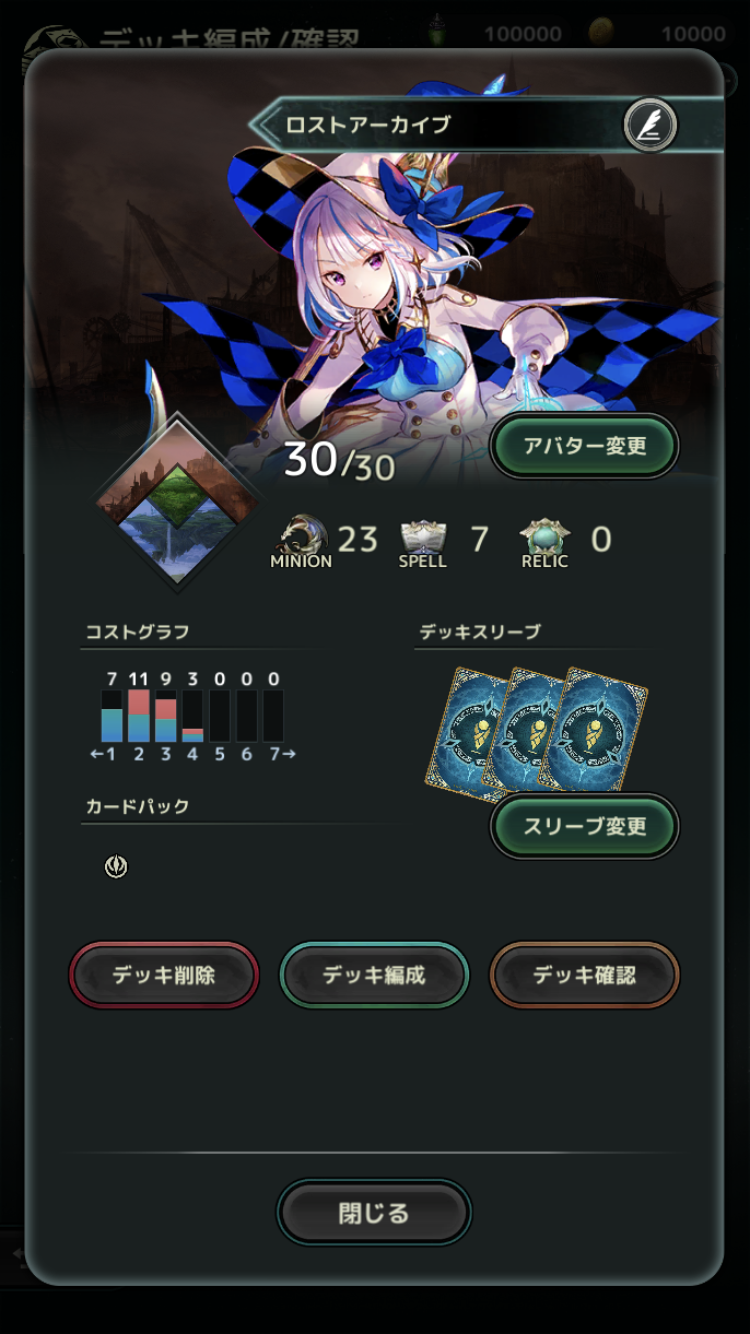Close the dialog with 閉じる
The height and width of the screenshot is (1334, 750).
click(374, 1213)
